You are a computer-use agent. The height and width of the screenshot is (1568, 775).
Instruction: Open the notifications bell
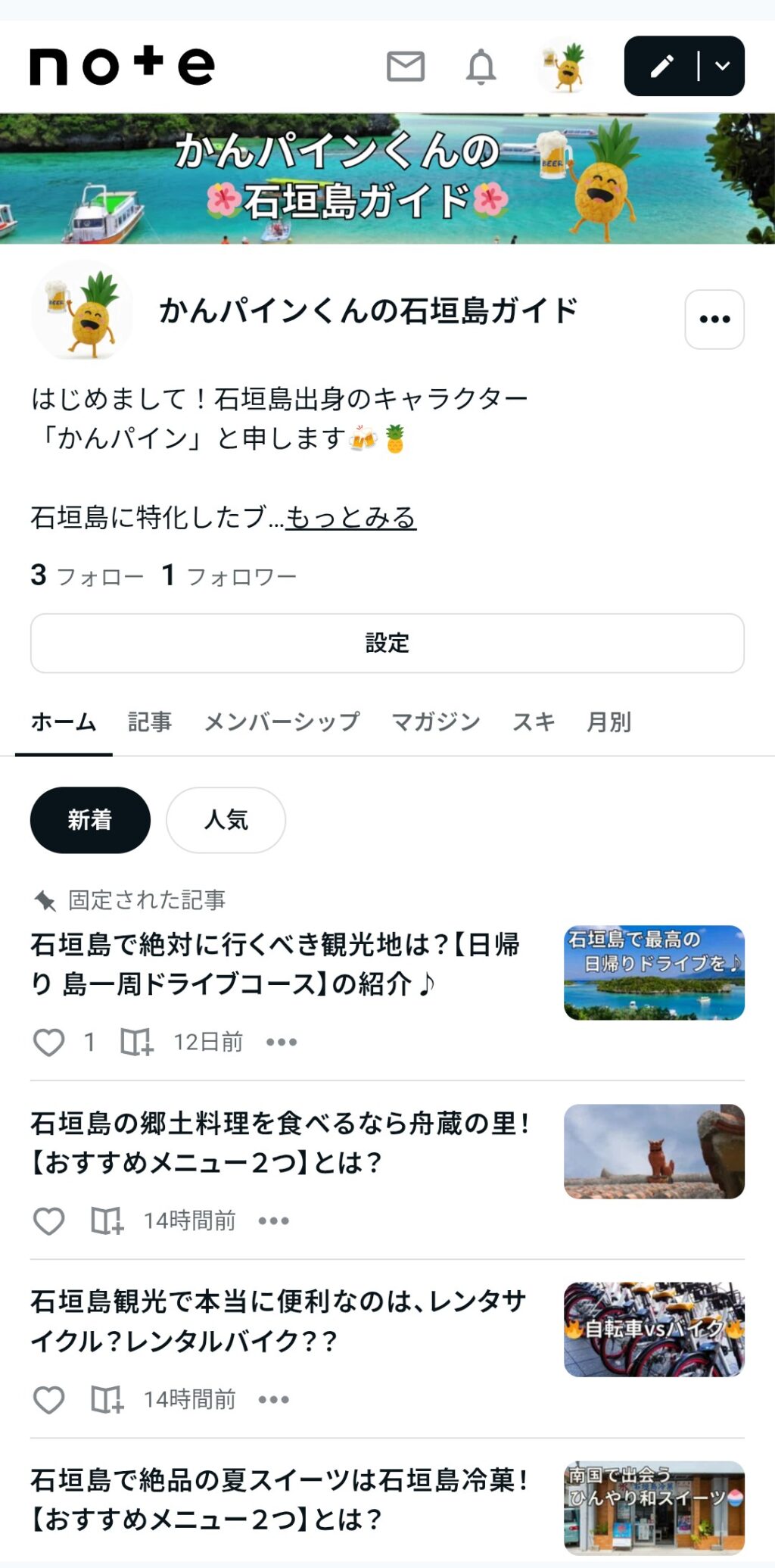pyautogui.click(x=481, y=67)
